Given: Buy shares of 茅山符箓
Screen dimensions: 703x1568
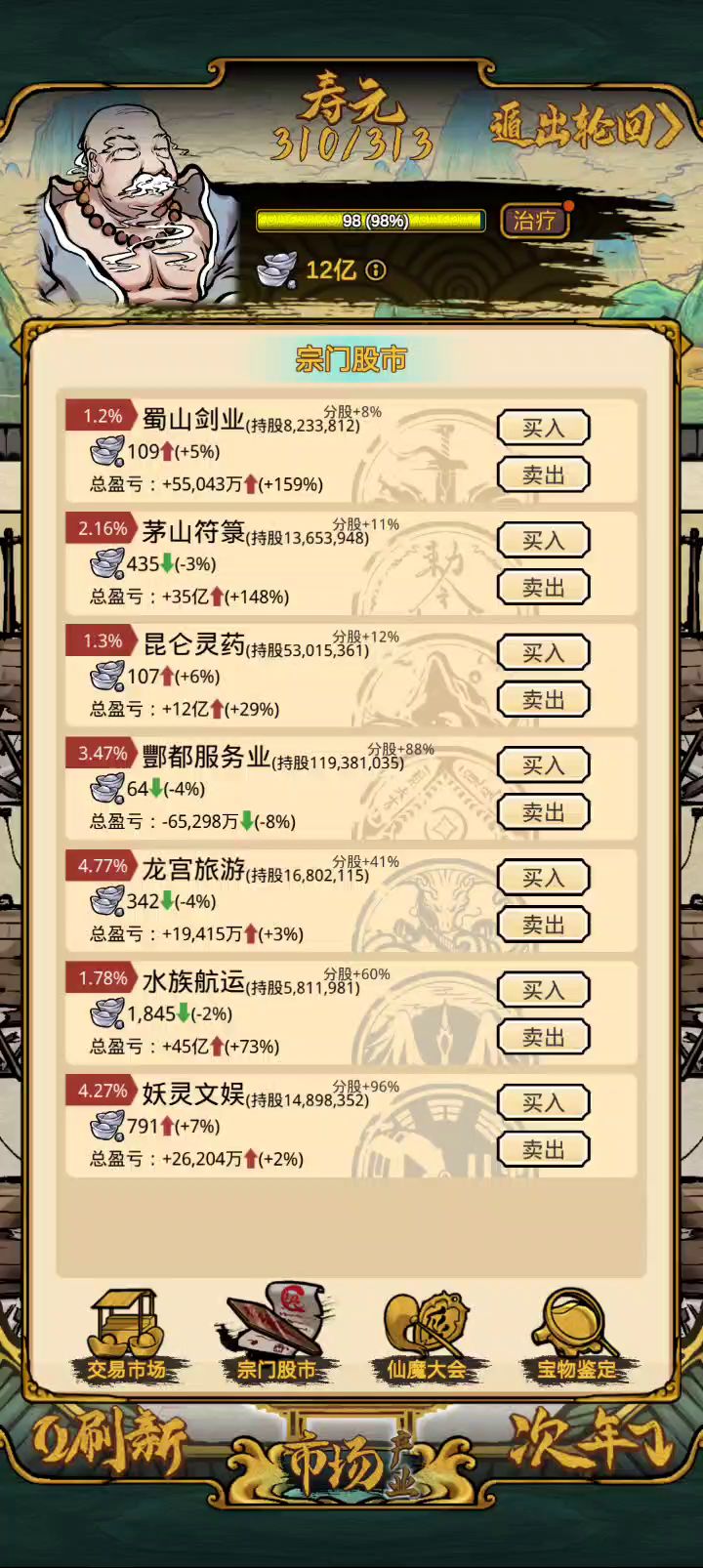Looking at the screenshot, I should 543,540.
